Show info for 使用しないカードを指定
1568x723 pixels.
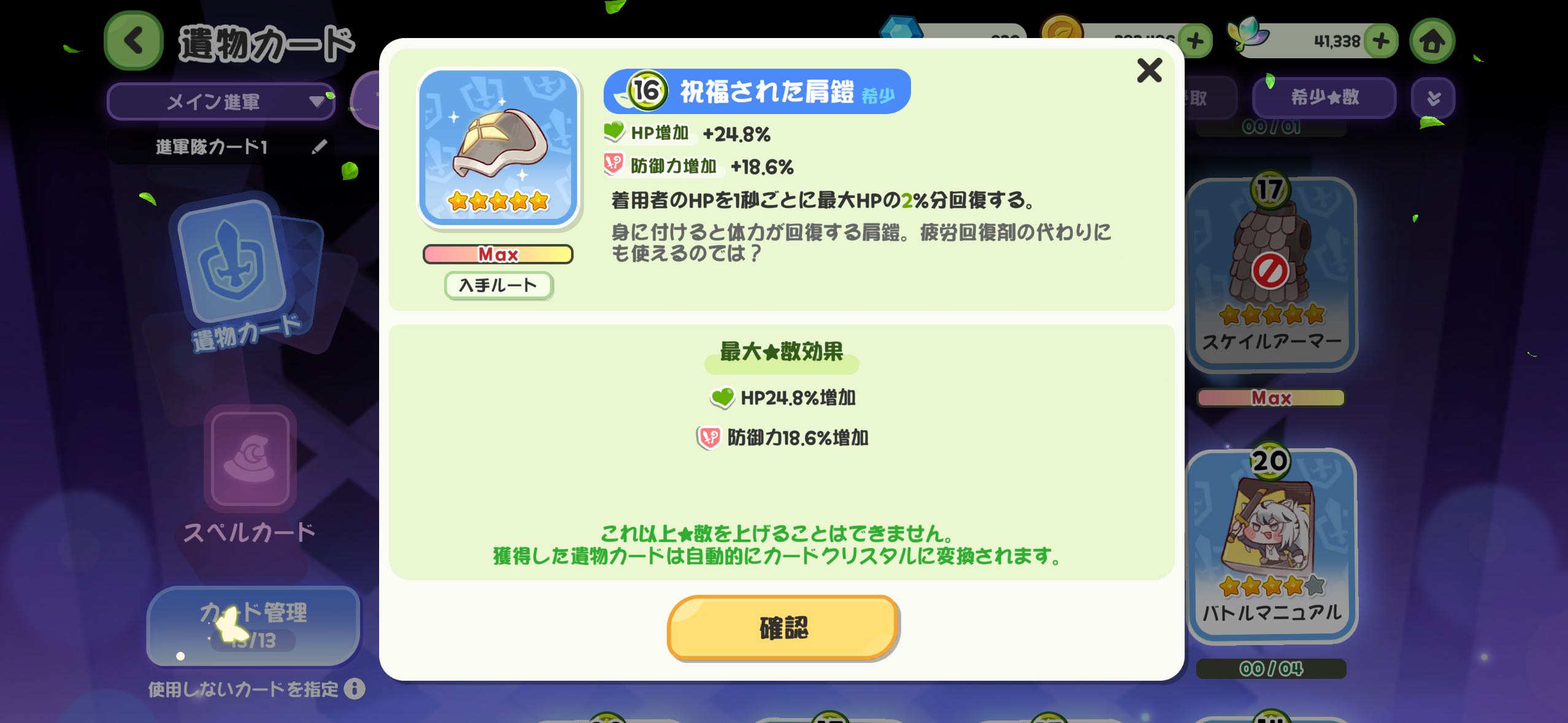pos(355,689)
